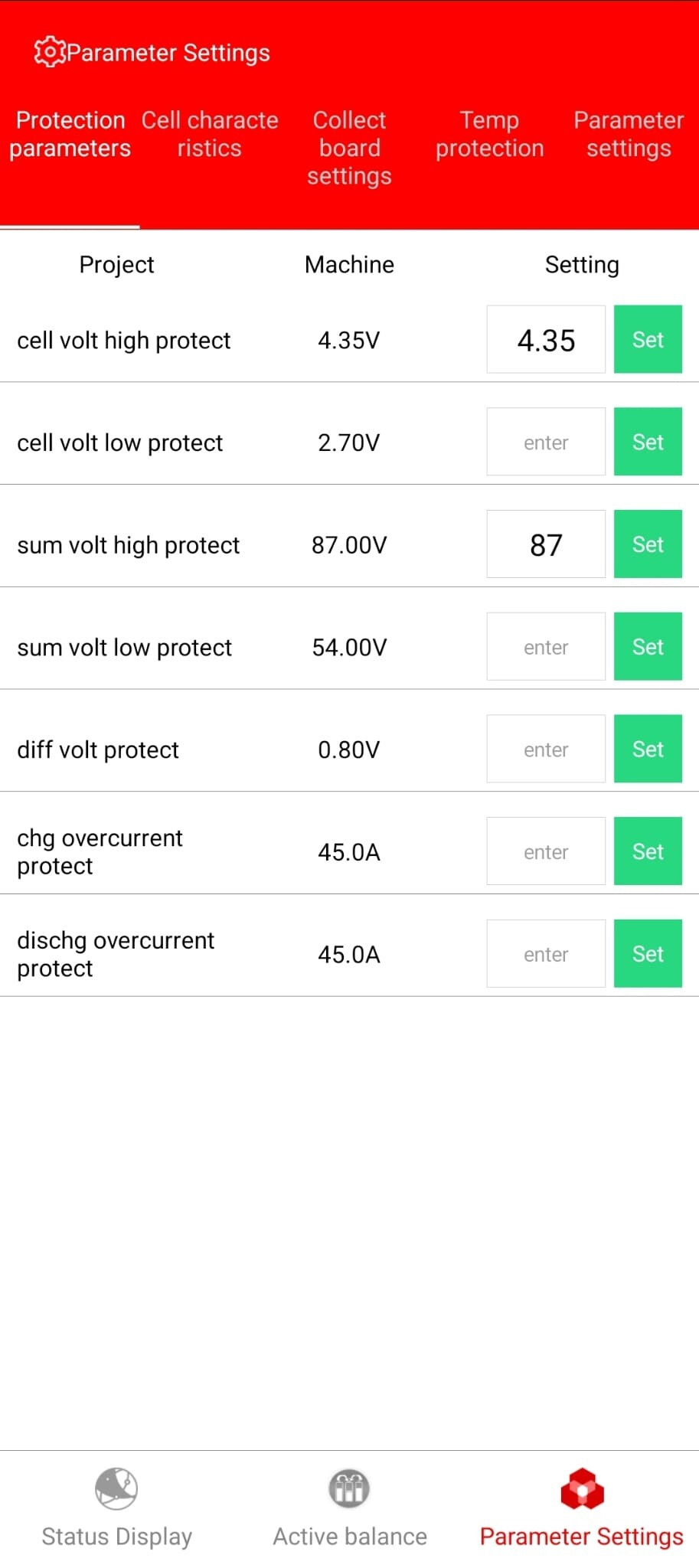Focus the cell volt low protect input

point(546,442)
